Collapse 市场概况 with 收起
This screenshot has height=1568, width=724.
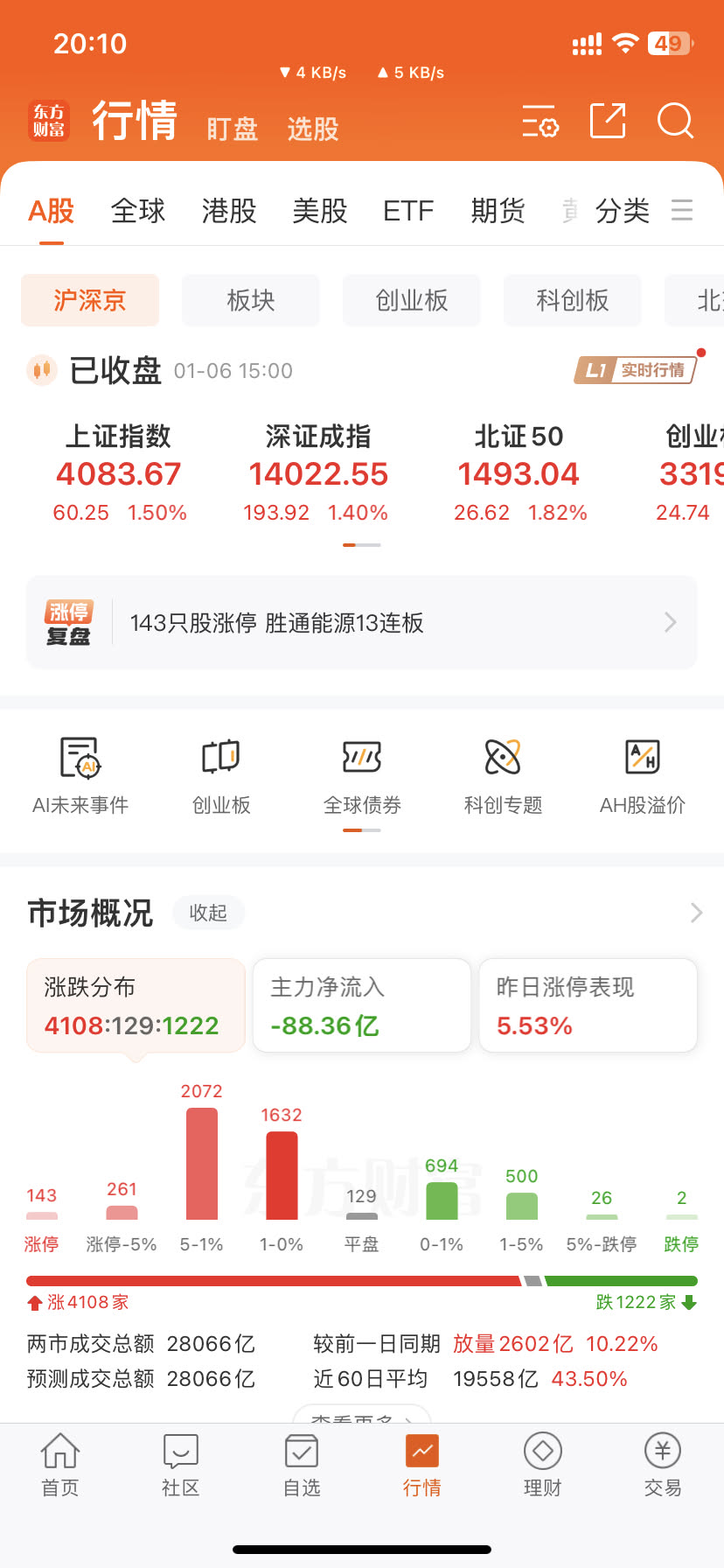[x=208, y=913]
